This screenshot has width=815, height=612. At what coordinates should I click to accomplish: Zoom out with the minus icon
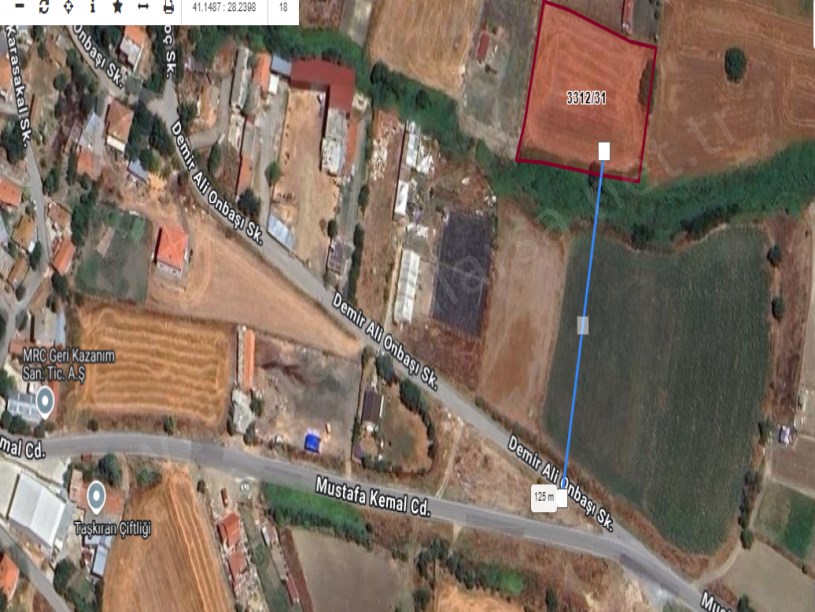click(x=19, y=6)
